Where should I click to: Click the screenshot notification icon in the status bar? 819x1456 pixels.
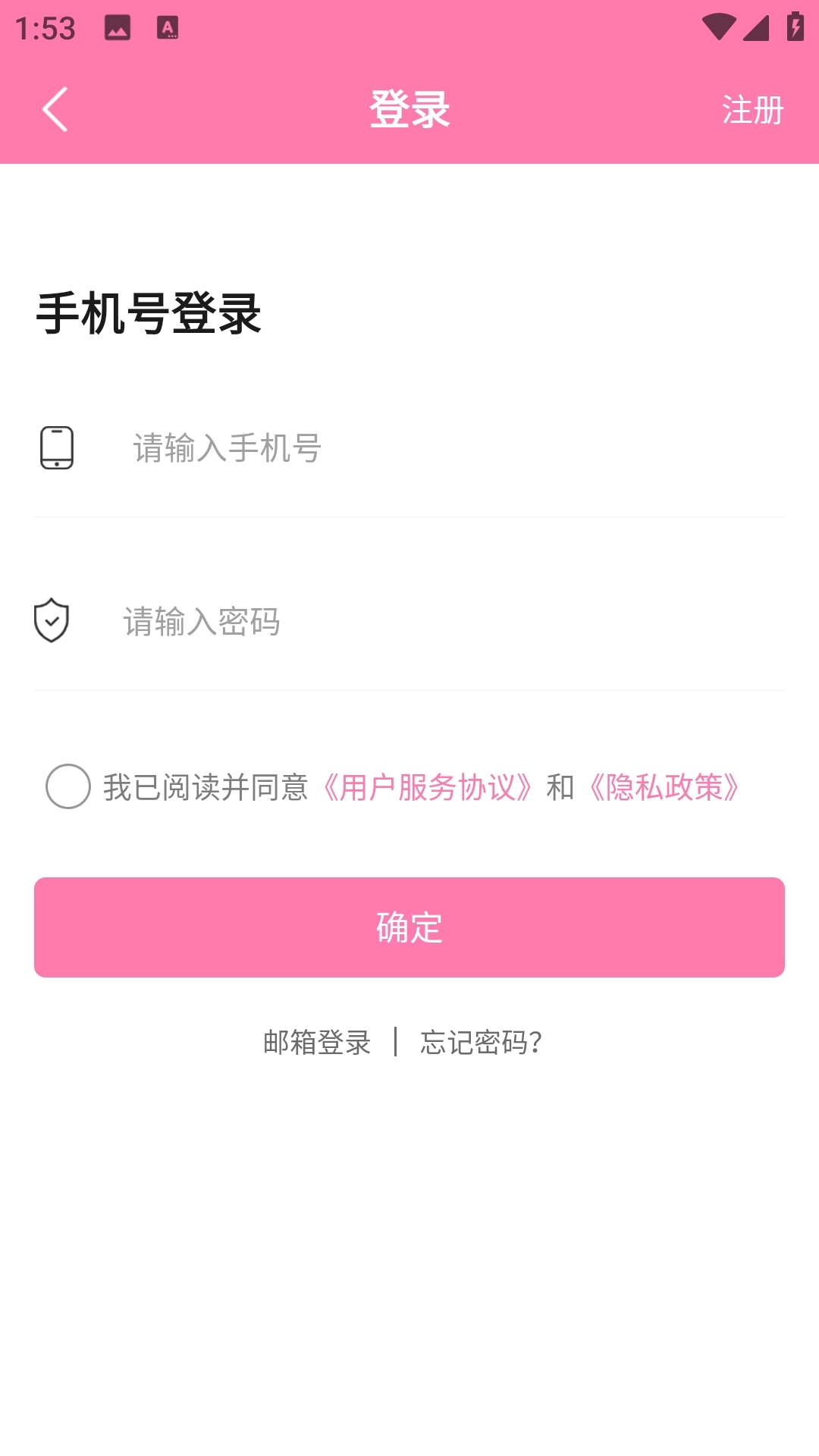click(118, 27)
